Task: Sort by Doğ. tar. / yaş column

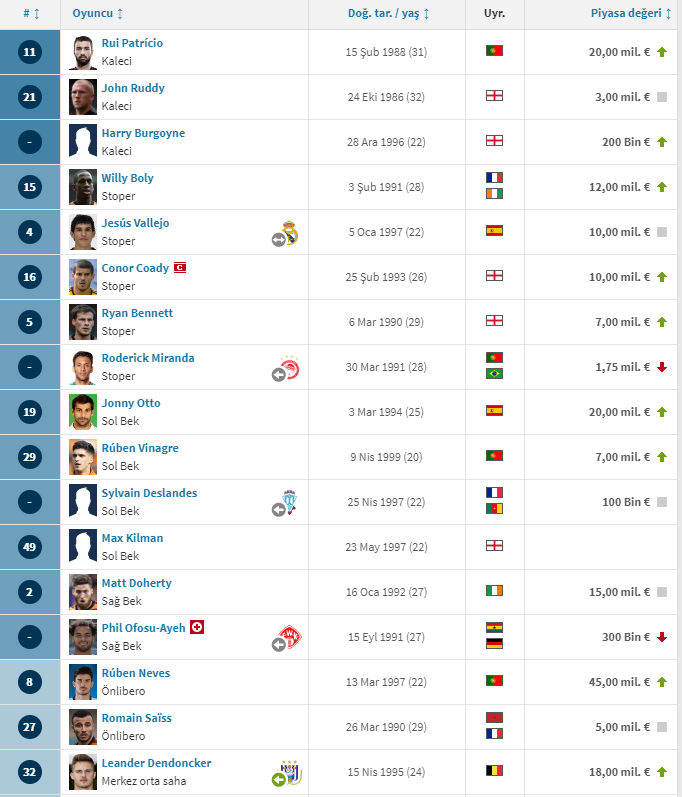Action: (x=388, y=14)
